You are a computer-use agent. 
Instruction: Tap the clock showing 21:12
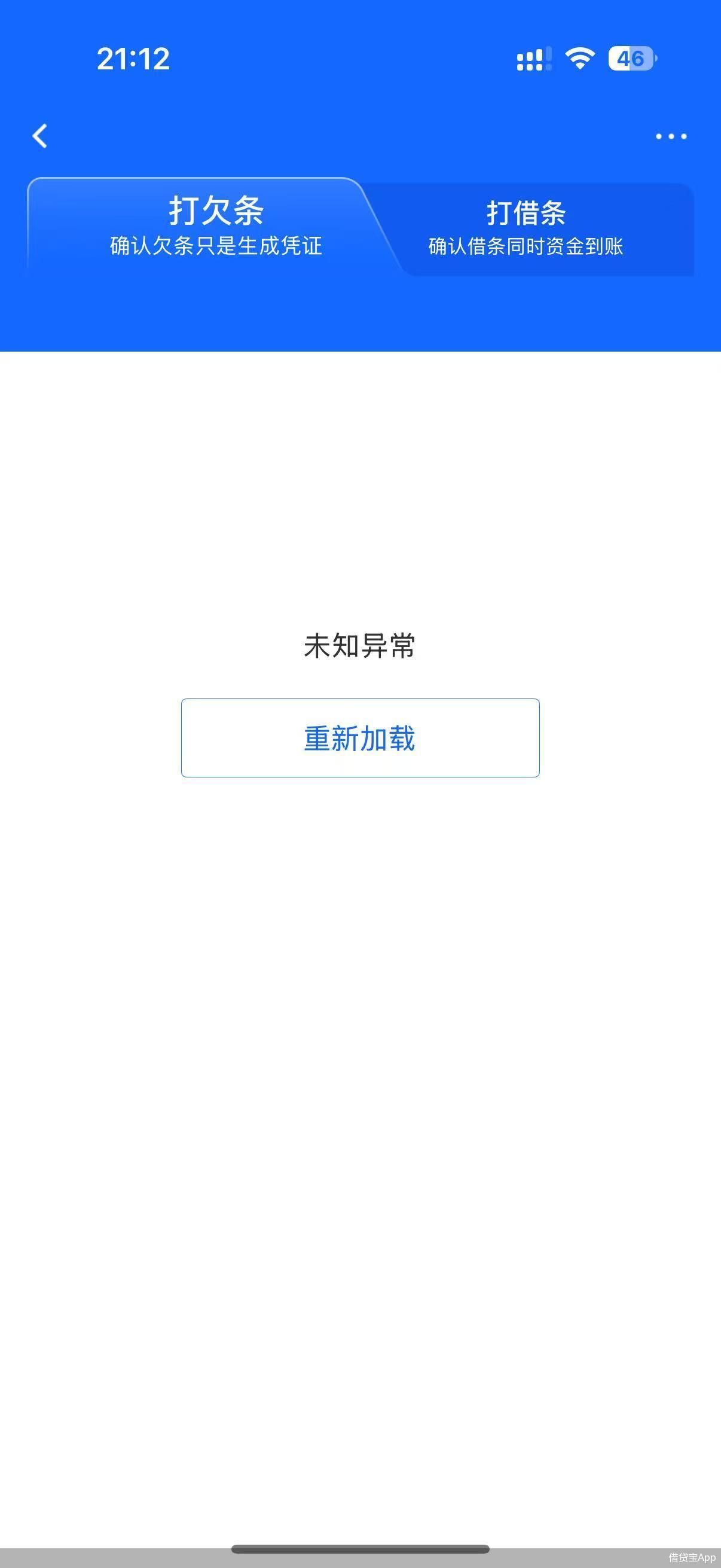click(x=134, y=59)
